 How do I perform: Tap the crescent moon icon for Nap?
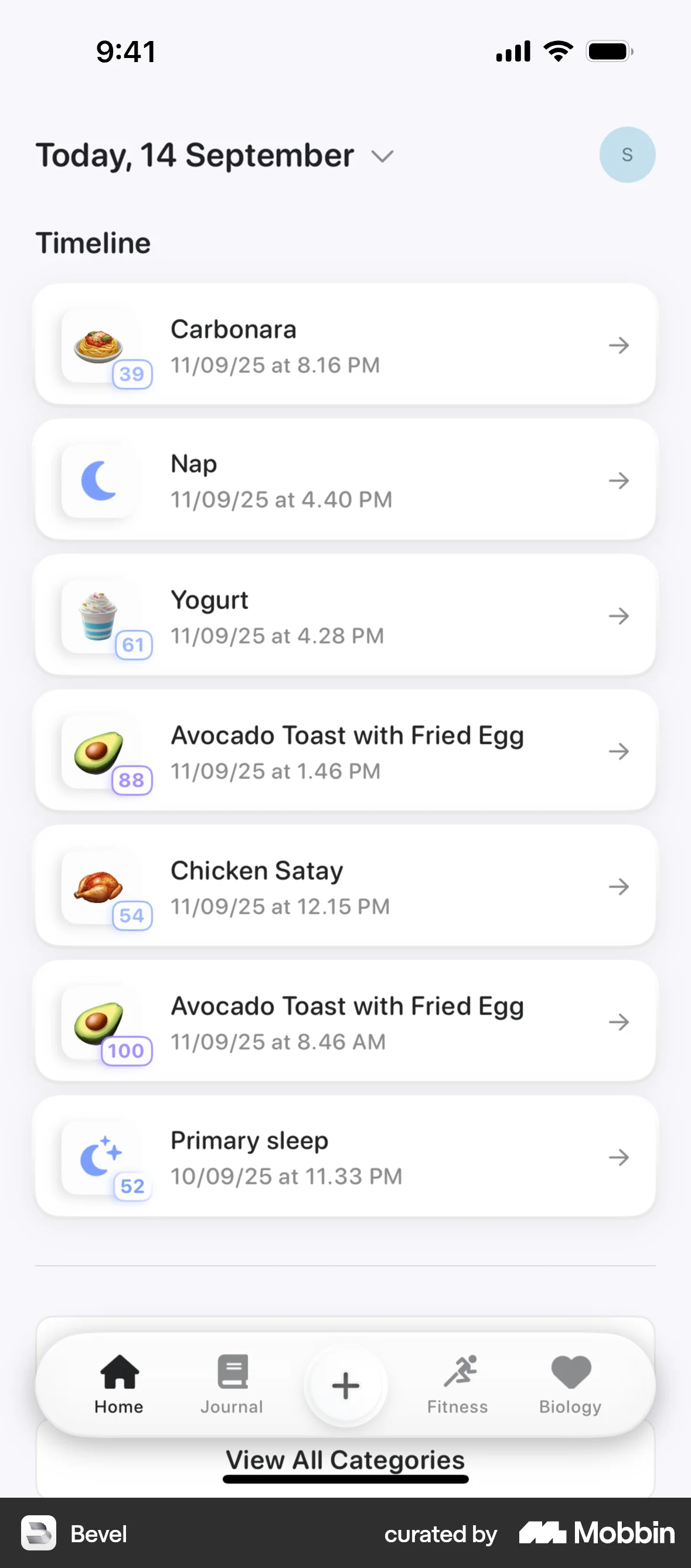tap(99, 480)
